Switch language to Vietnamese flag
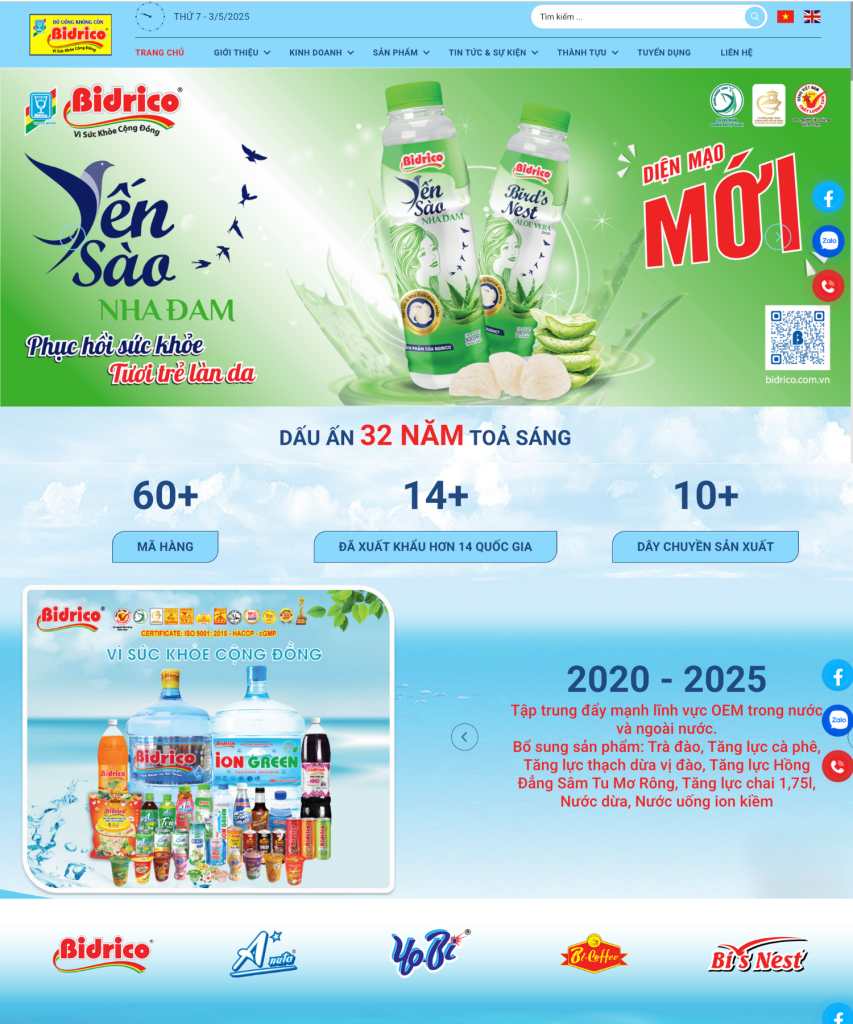The height and width of the screenshot is (1024, 853). tap(785, 17)
